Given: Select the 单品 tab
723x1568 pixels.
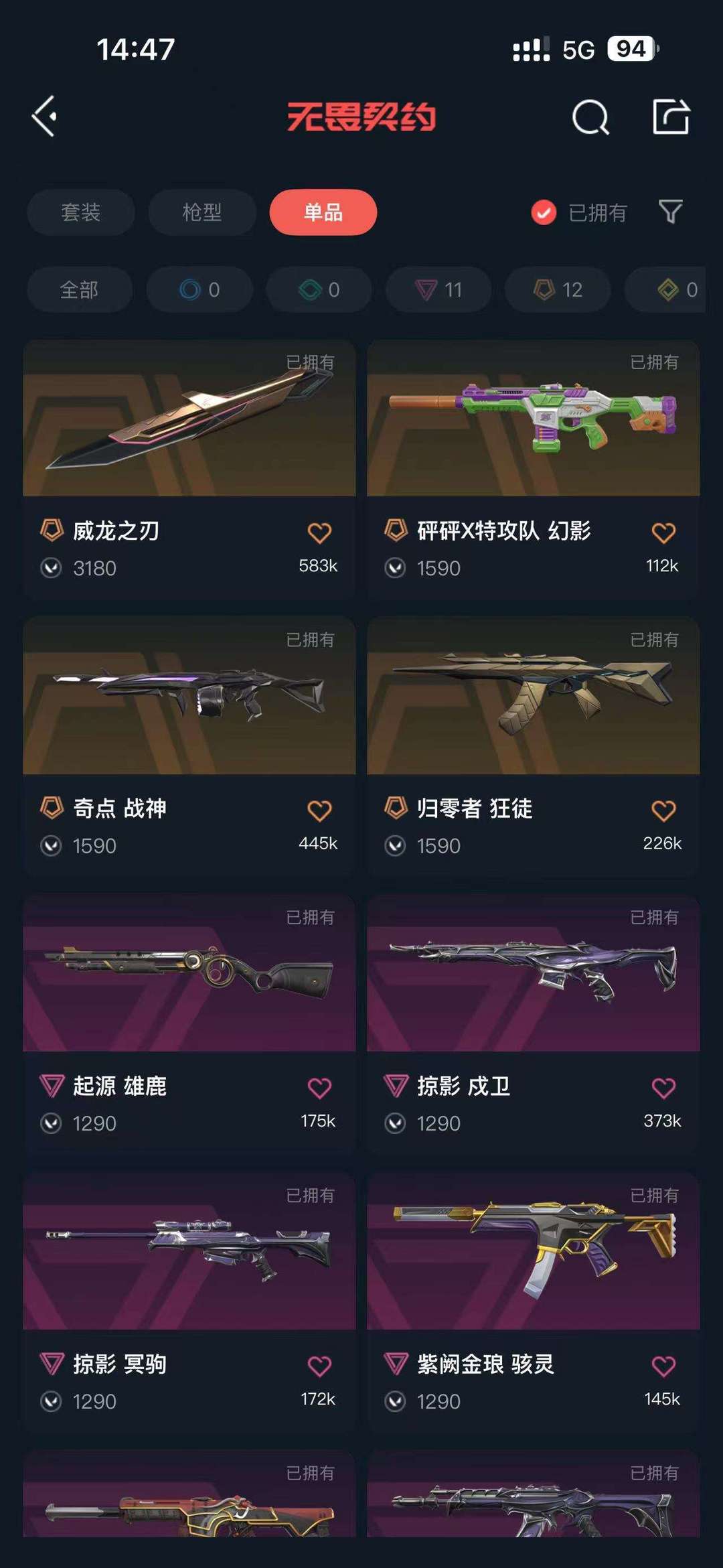Looking at the screenshot, I should (x=323, y=212).
